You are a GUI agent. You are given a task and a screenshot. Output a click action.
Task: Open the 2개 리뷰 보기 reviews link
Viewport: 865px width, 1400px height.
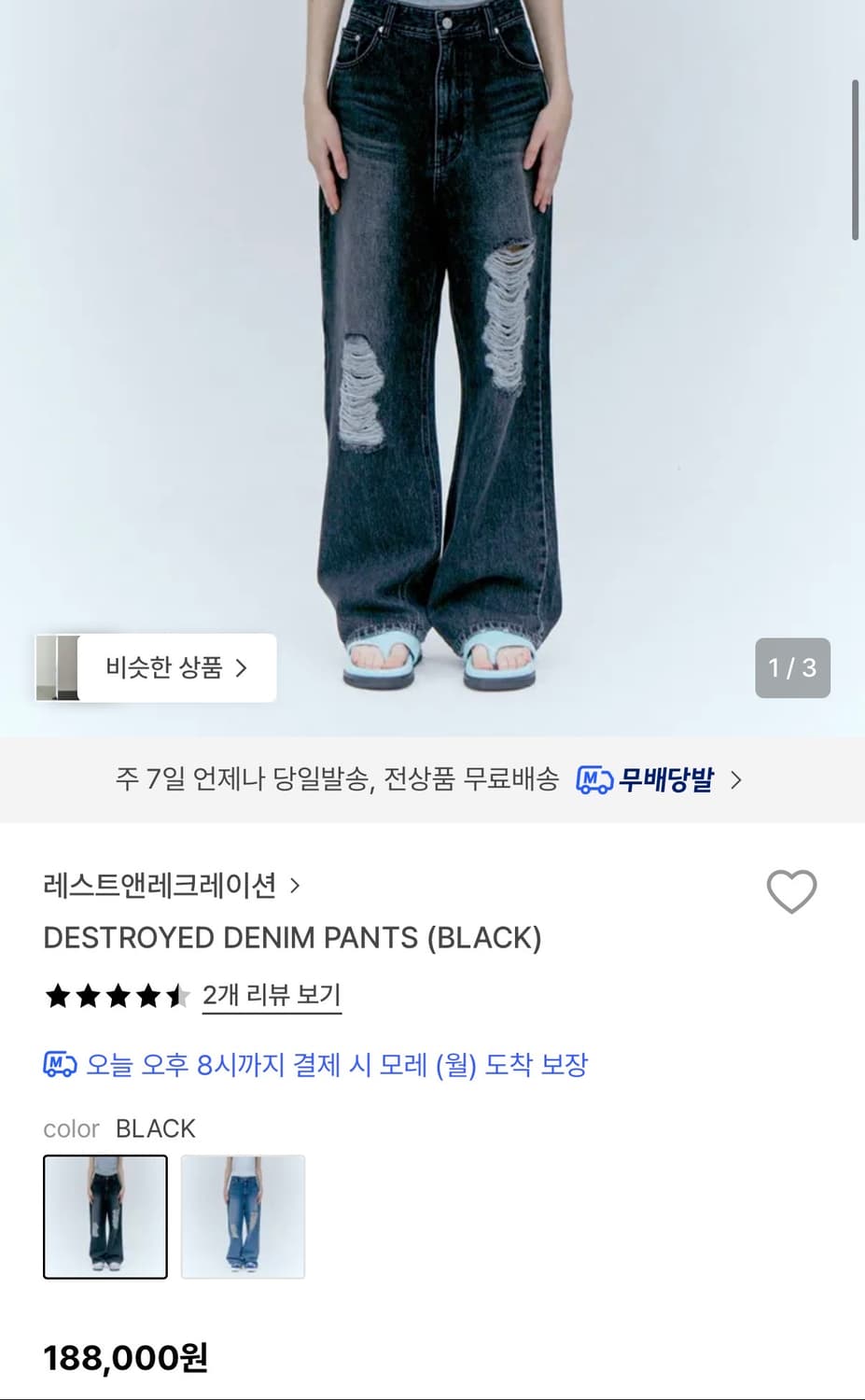(272, 996)
